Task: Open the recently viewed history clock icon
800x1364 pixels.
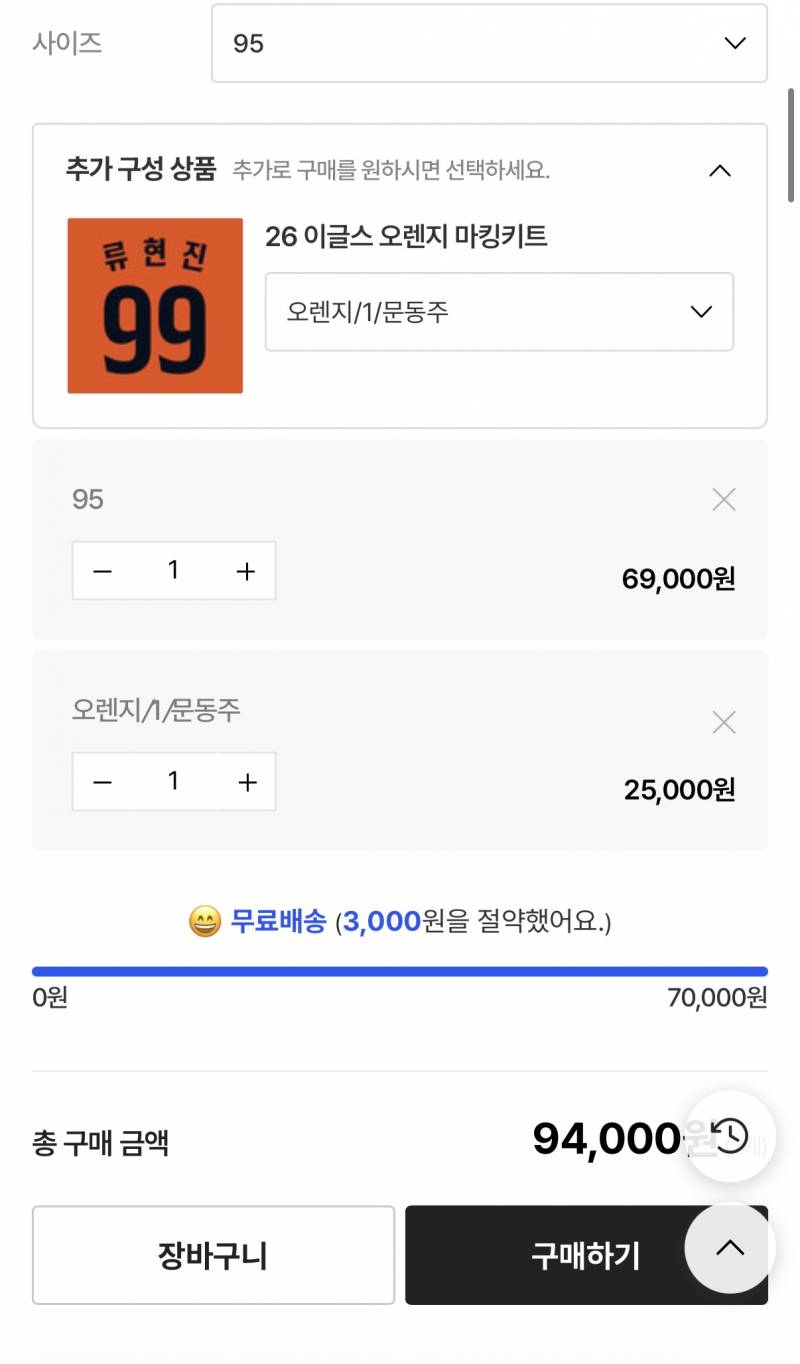Action: click(x=730, y=1136)
